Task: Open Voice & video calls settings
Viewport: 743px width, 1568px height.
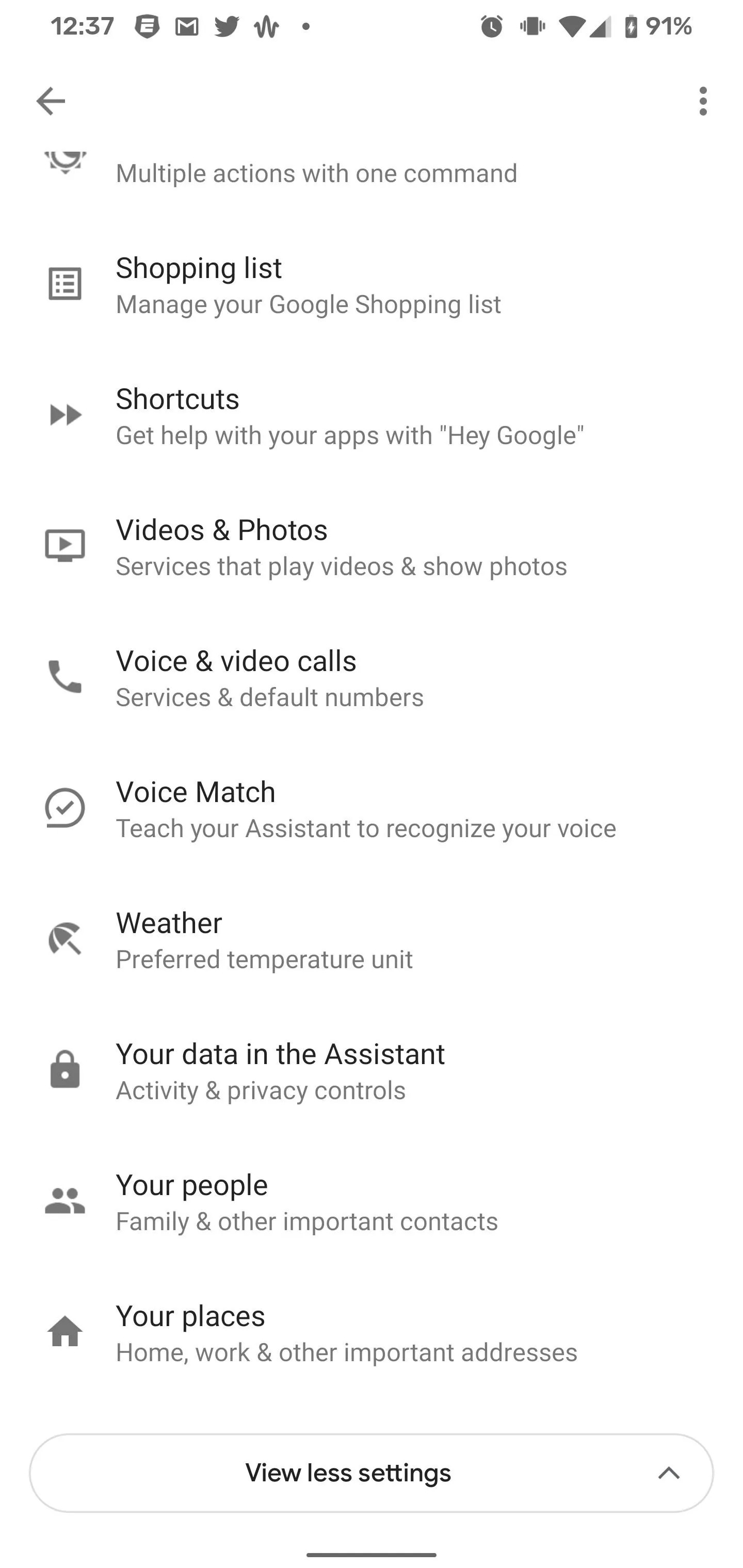Action: click(372, 677)
